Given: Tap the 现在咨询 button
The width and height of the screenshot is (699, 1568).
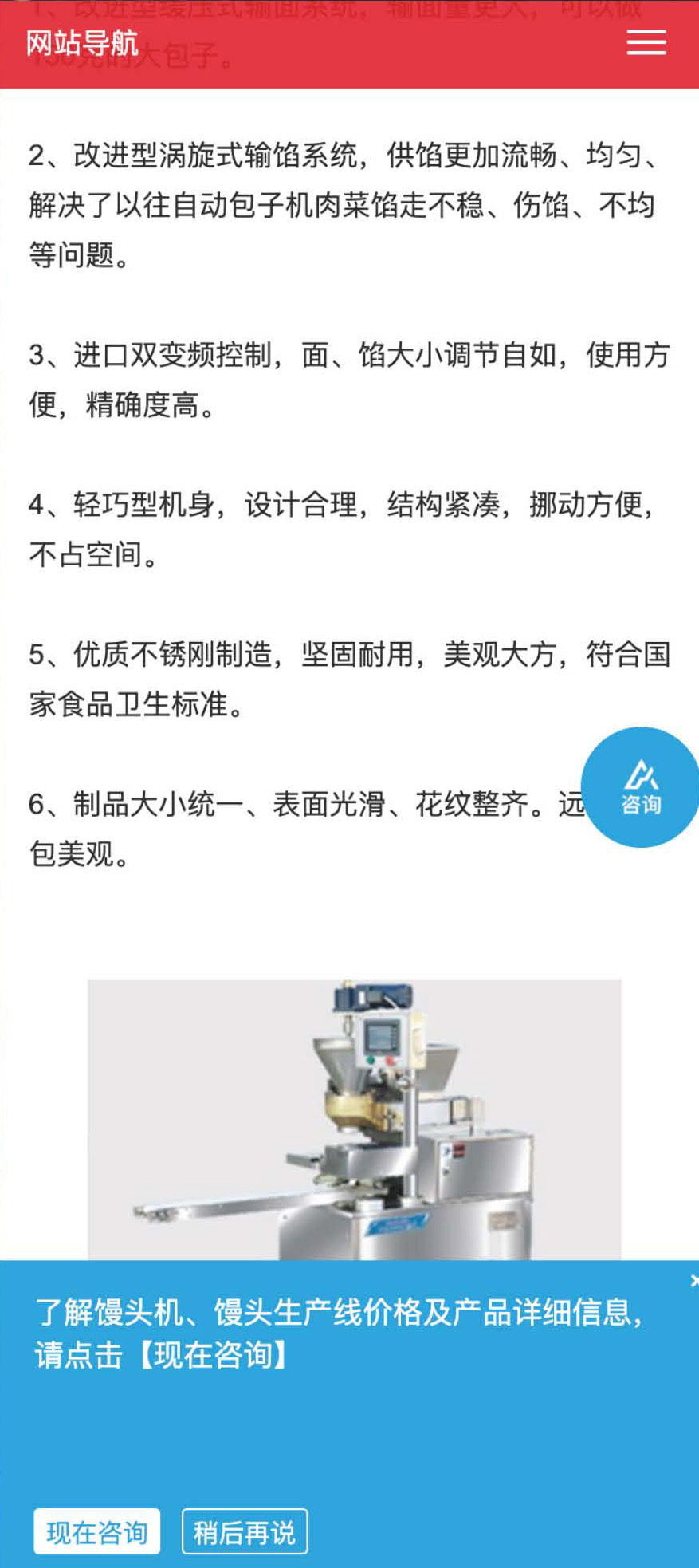Looking at the screenshot, I should [97, 1531].
